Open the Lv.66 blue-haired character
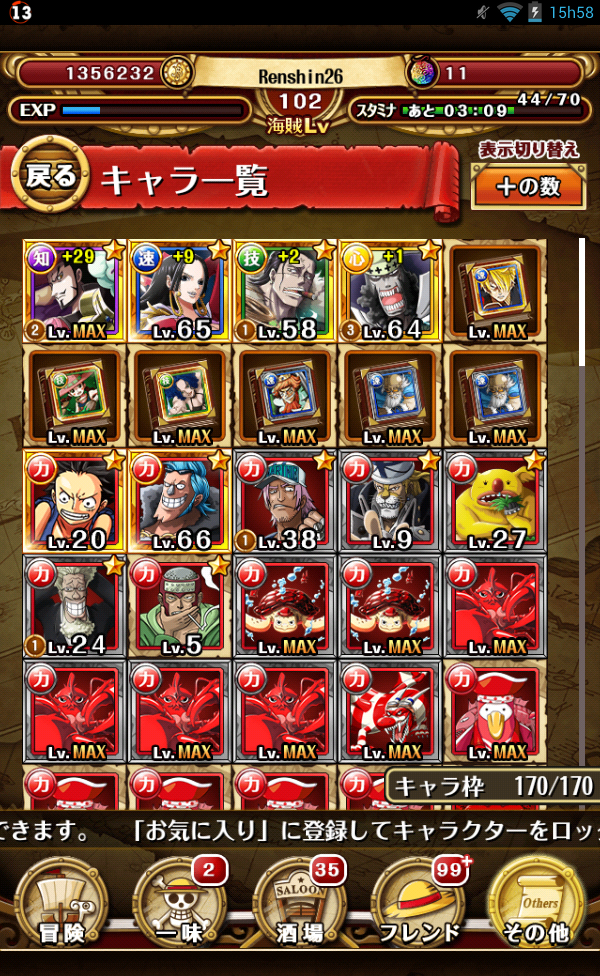 point(180,502)
